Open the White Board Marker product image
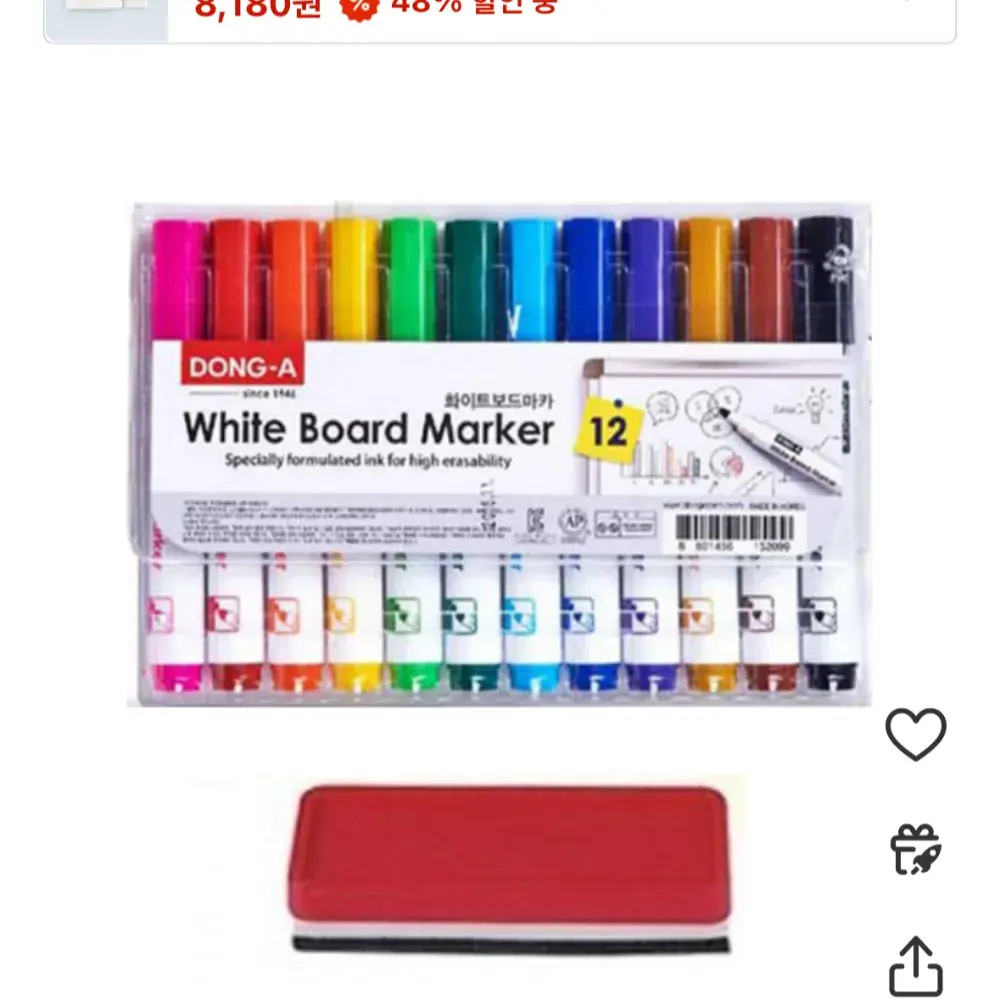This screenshot has height=1000, width=1000. pyautogui.click(x=500, y=455)
